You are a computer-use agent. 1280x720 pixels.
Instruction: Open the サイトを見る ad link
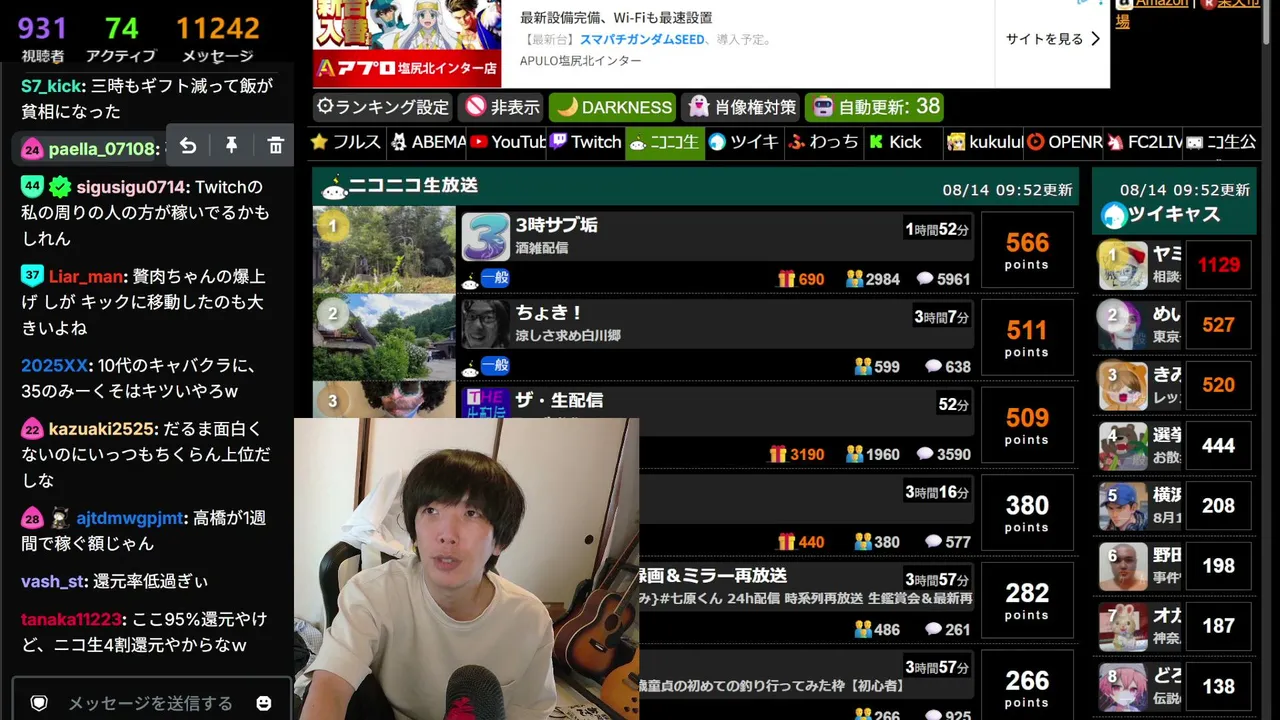[x=1053, y=39]
